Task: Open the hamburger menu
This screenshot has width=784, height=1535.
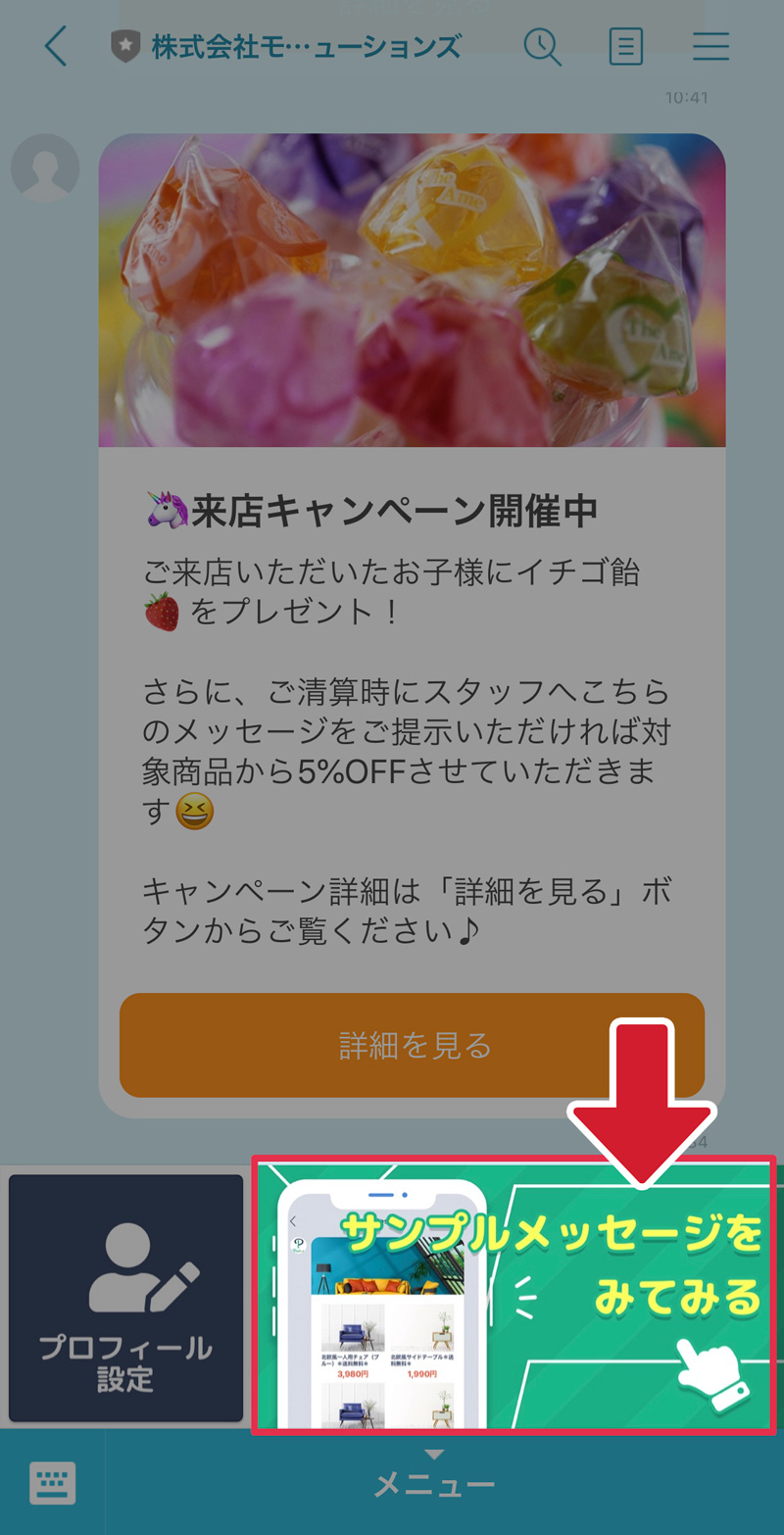Action: pos(710,46)
